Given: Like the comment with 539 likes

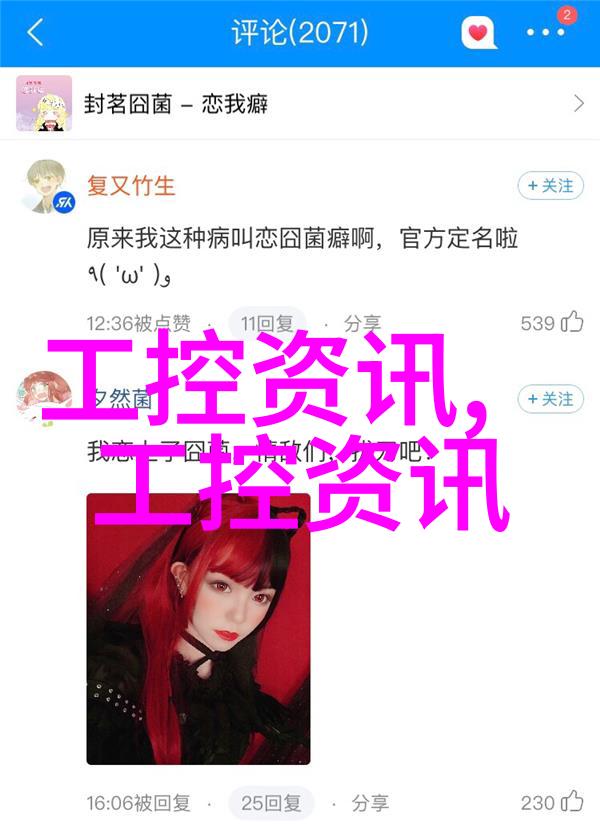Looking at the screenshot, I should click(x=571, y=323).
